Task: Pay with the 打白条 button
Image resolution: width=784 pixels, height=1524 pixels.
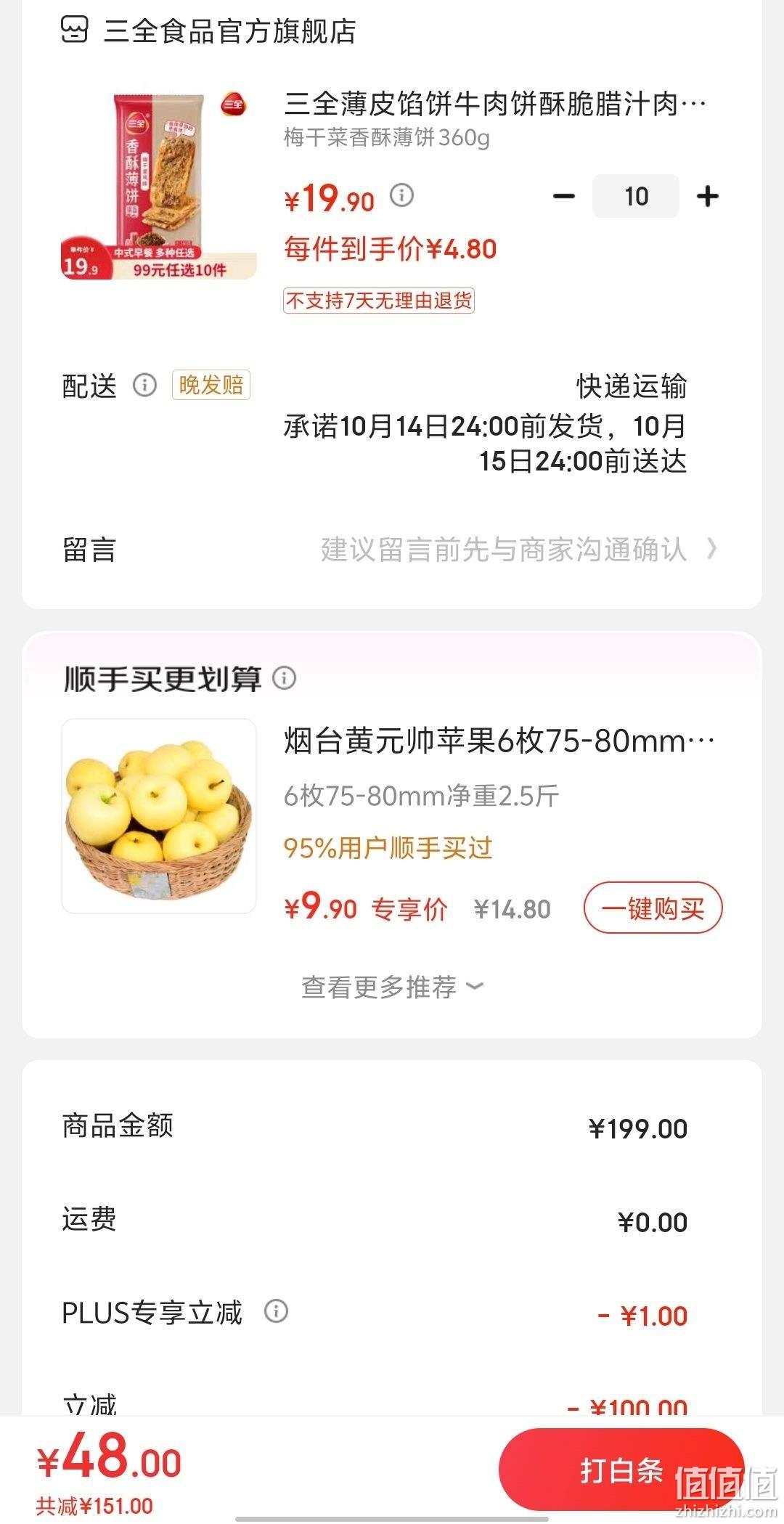Action: click(x=621, y=1470)
